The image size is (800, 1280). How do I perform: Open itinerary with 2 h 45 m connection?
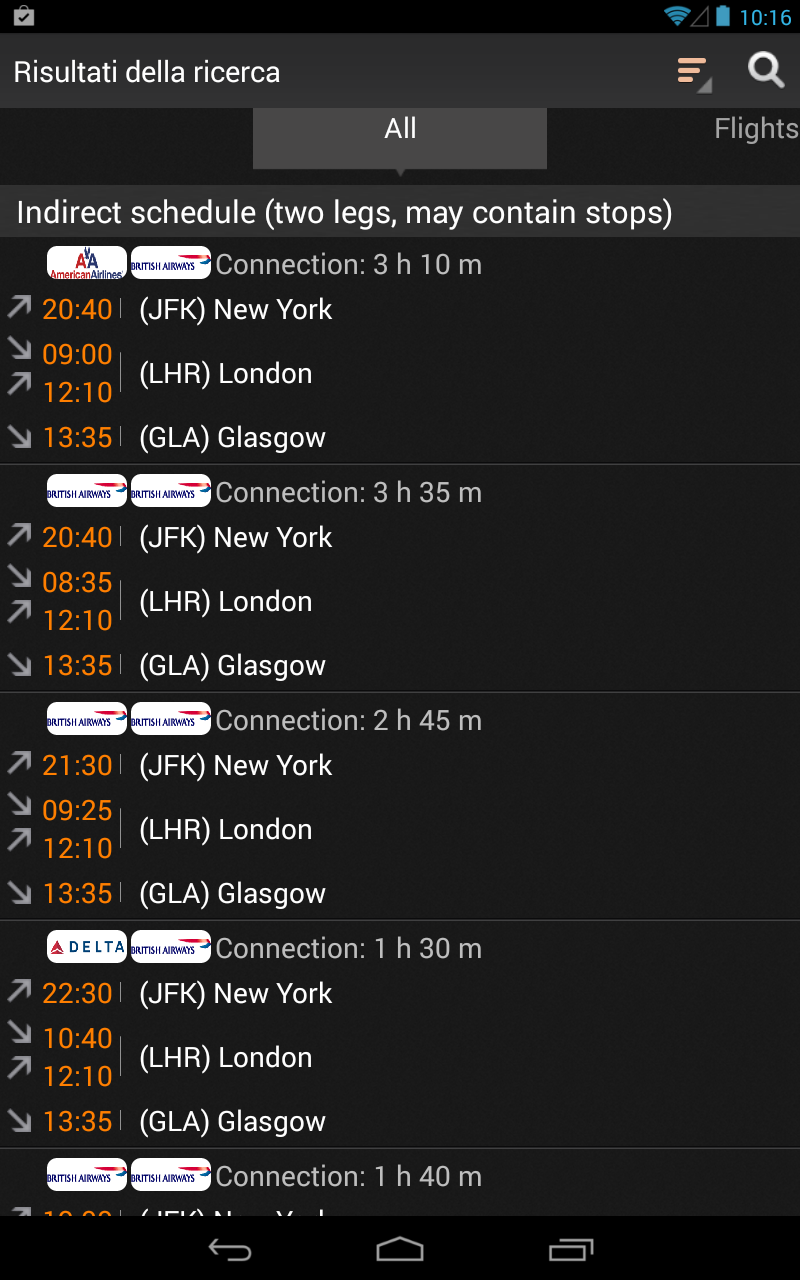click(x=400, y=808)
